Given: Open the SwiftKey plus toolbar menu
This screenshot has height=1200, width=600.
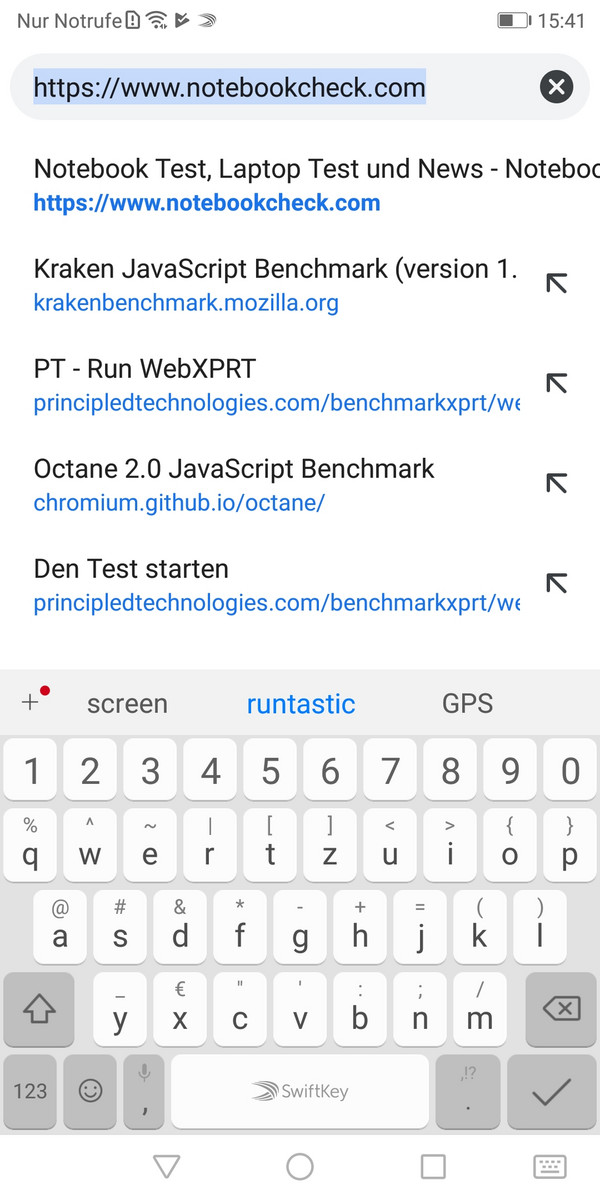Looking at the screenshot, I should tap(32, 702).
